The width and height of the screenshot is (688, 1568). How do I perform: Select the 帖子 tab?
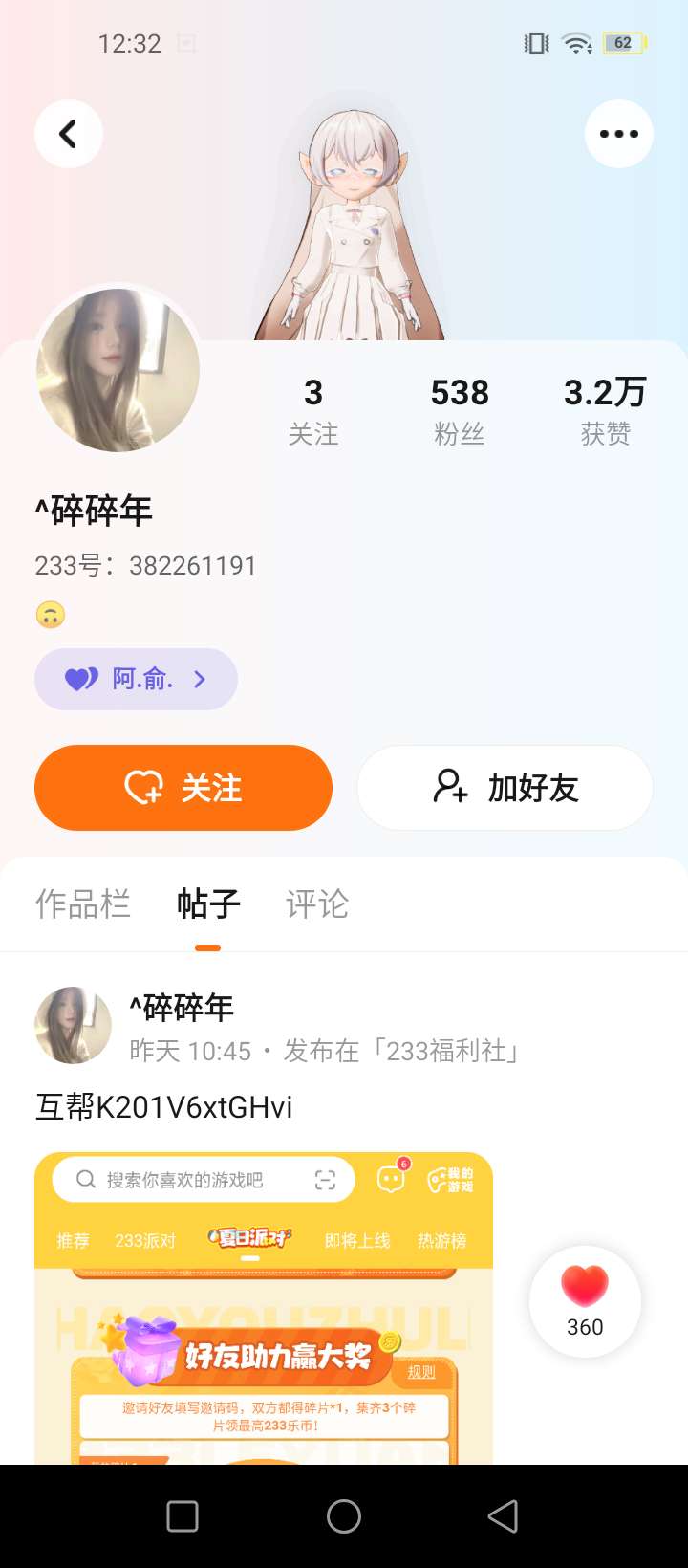coord(208,904)
